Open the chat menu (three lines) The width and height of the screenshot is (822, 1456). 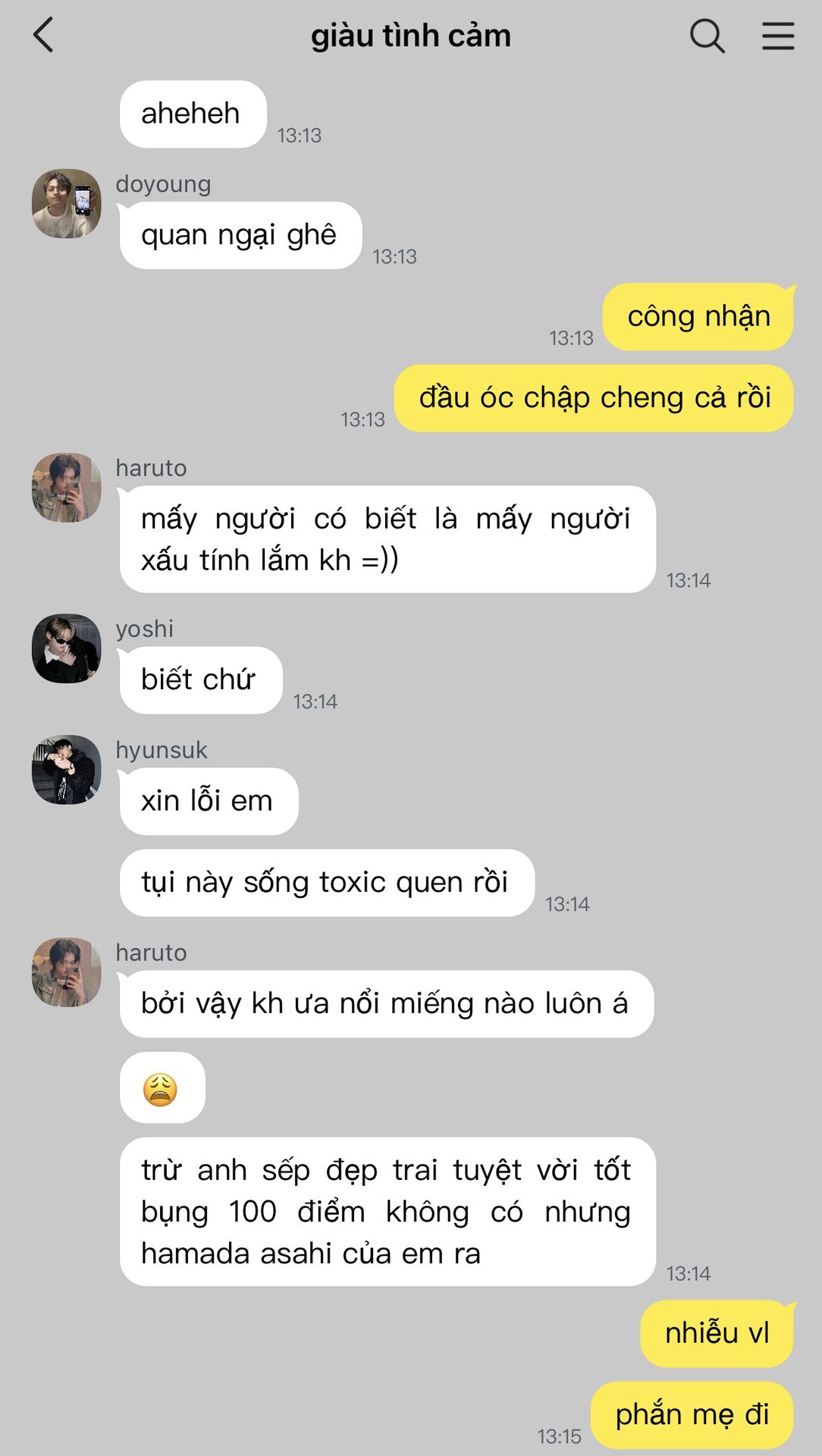(778, 36)
